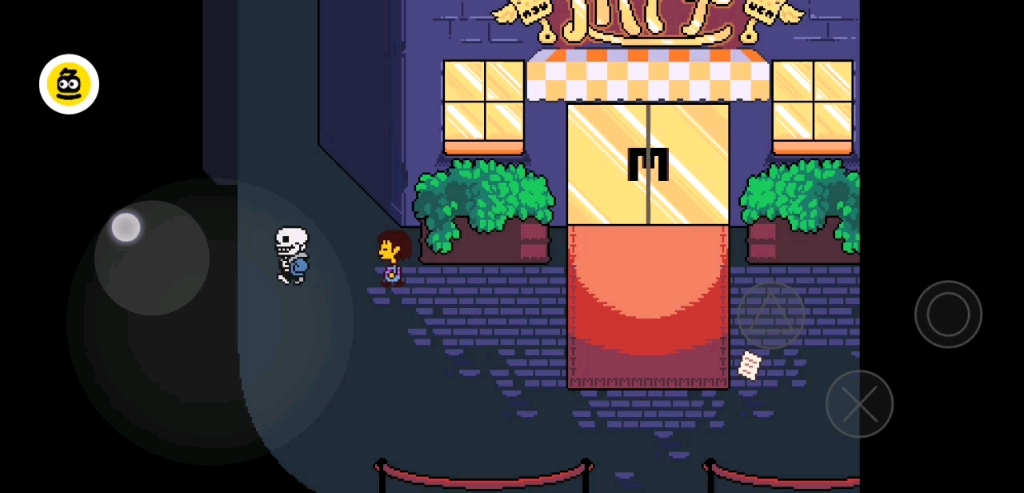Tap the circle action button
The width and height of the screenshot is (1024, 493).
click(x=948, y=314)
